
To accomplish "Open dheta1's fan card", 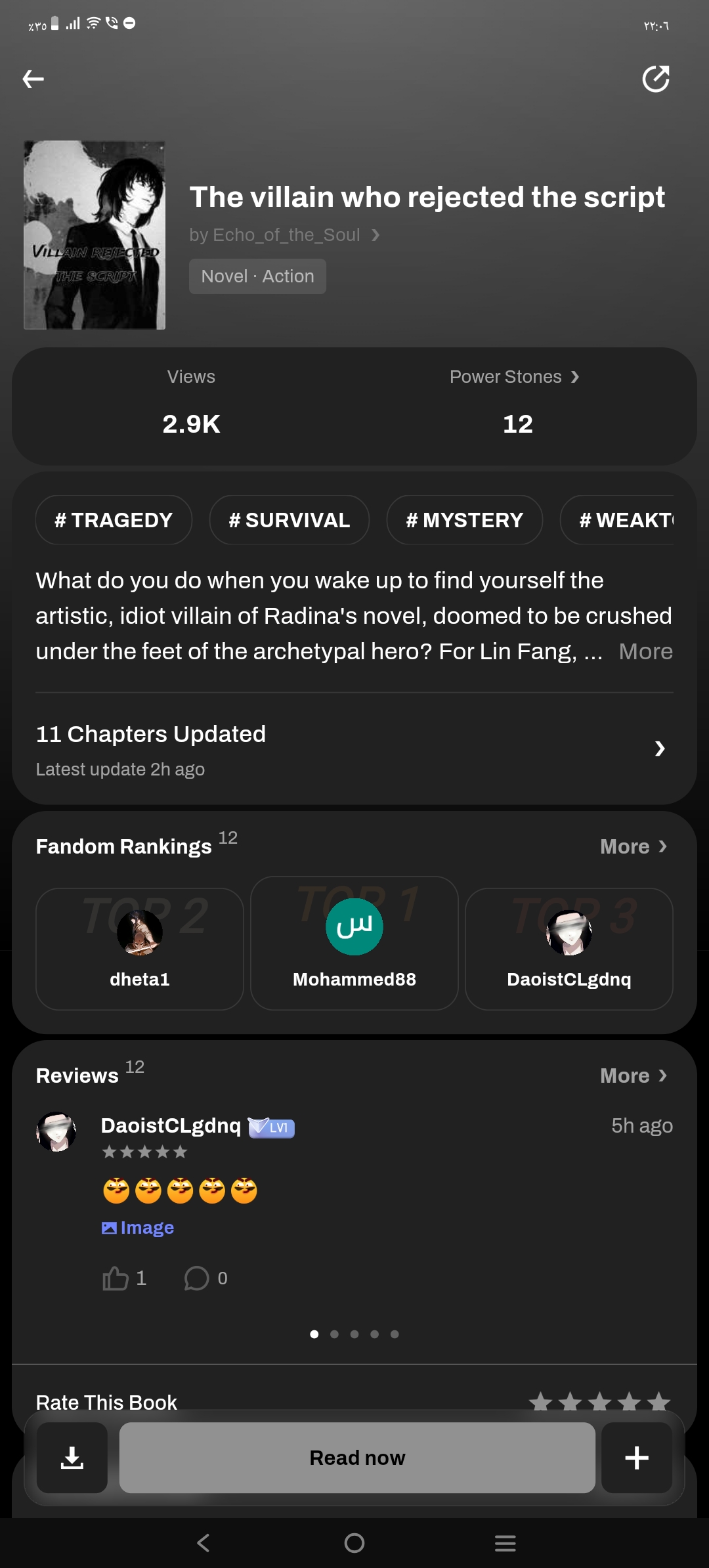I will click(140, 949).
